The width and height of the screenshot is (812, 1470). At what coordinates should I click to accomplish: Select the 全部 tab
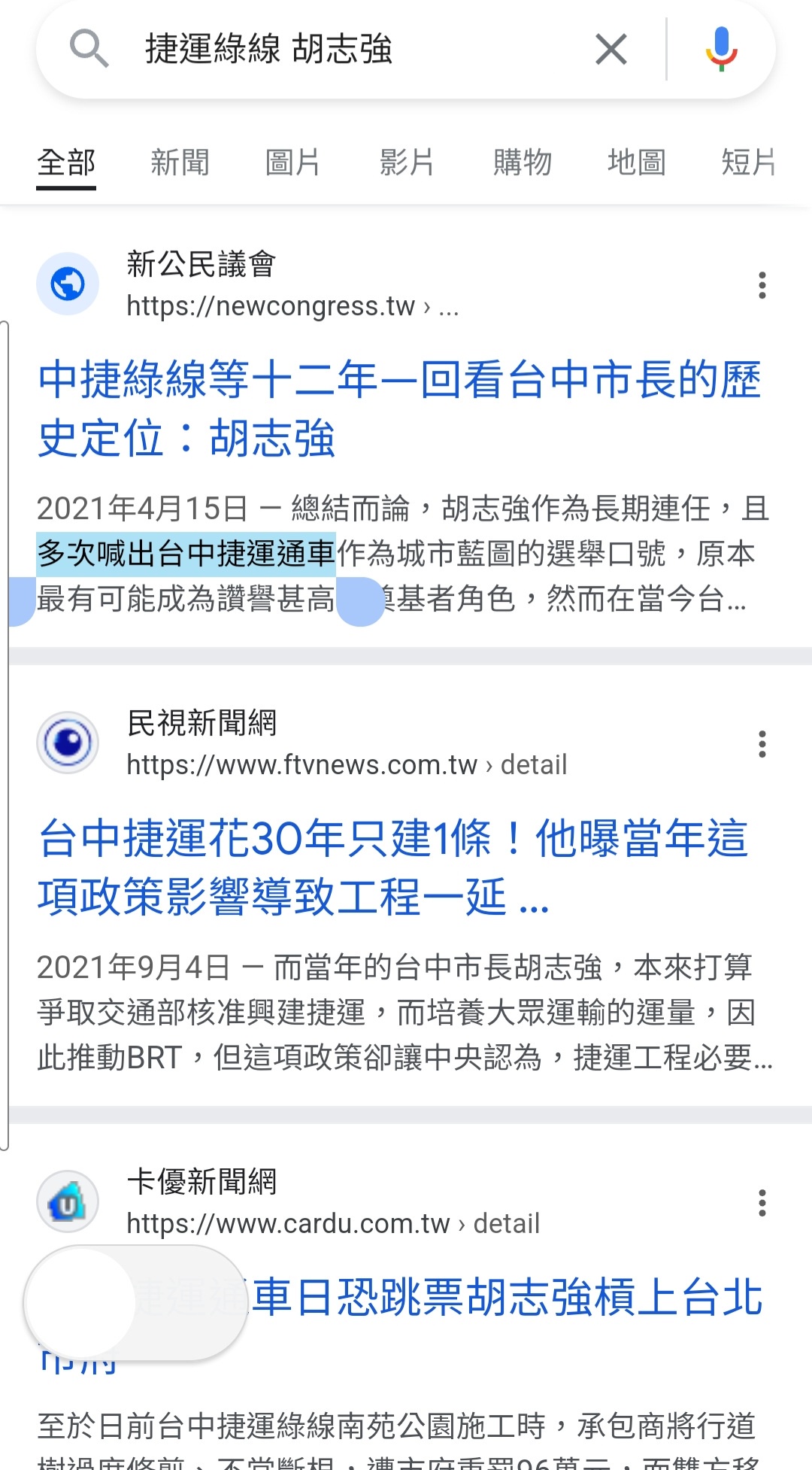coord(66,162)
